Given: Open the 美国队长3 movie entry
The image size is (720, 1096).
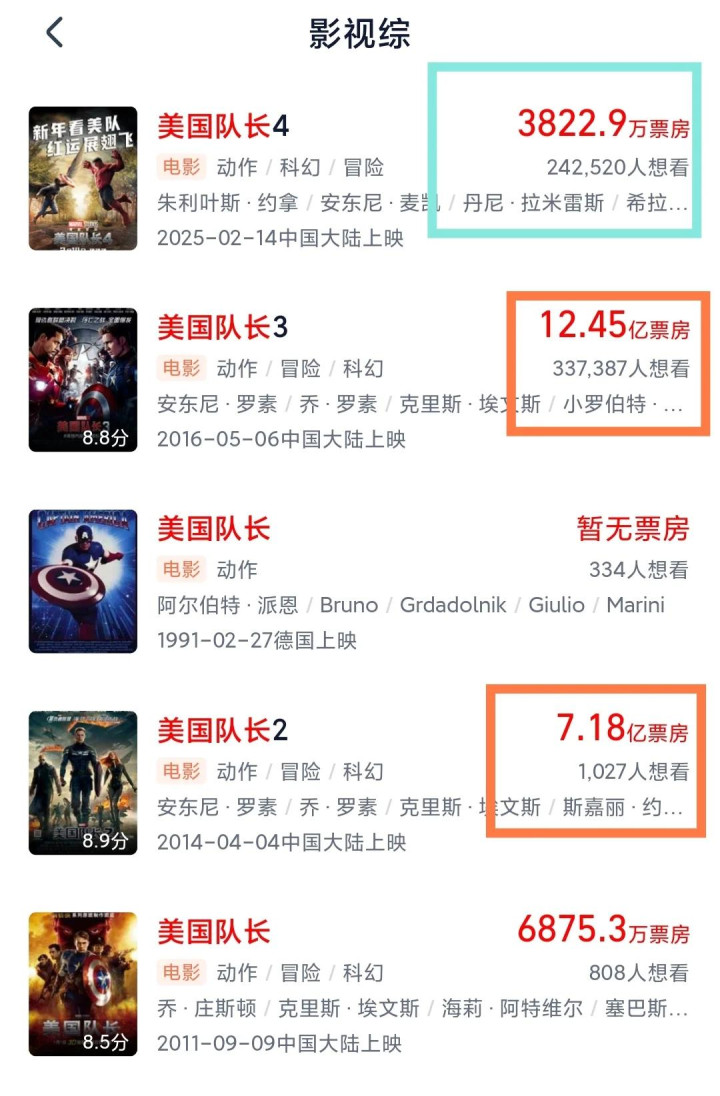Looking at the screenshot, I should 223,327.
